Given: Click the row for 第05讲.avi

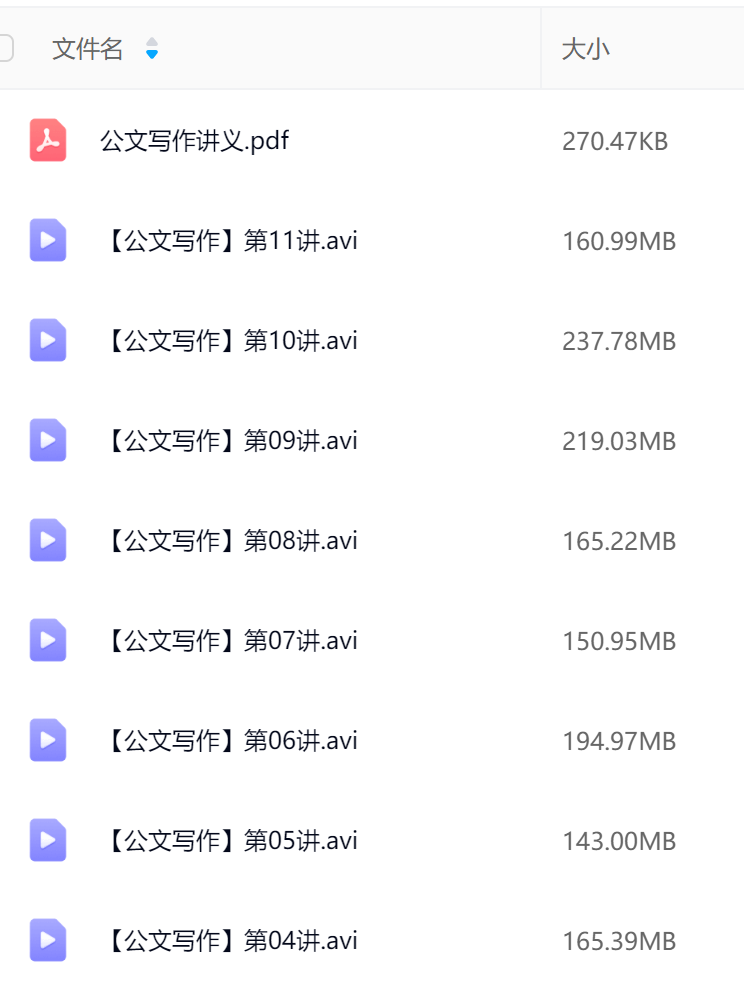Looking at the screenshot, I should coord(300,841).
